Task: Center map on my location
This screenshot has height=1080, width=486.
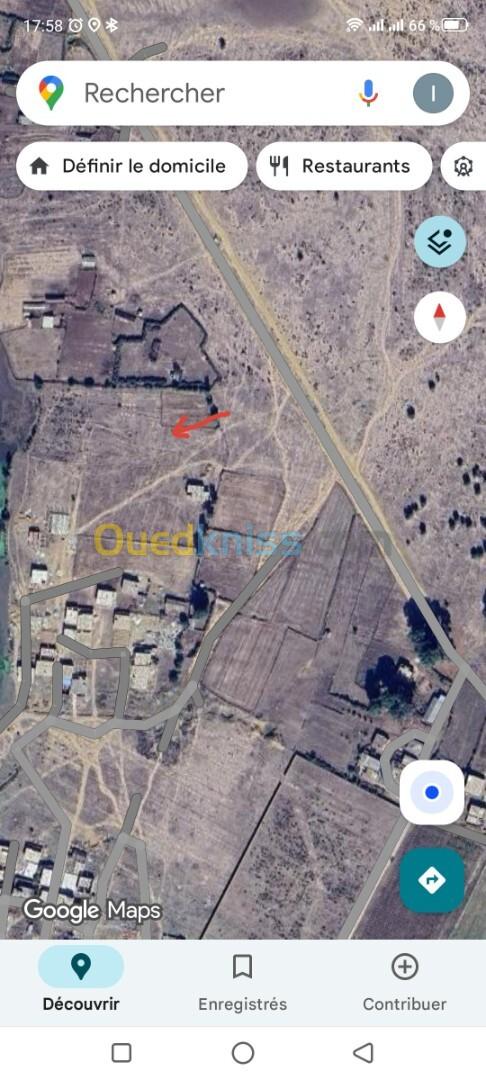Action: click(x=432, y=793)
